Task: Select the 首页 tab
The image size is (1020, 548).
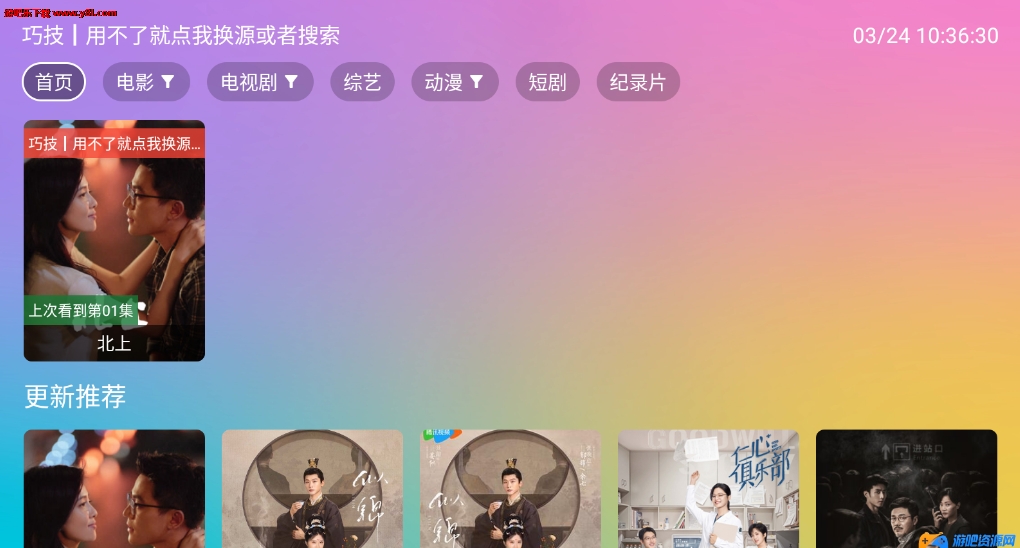Action: (x=54, y=82)
